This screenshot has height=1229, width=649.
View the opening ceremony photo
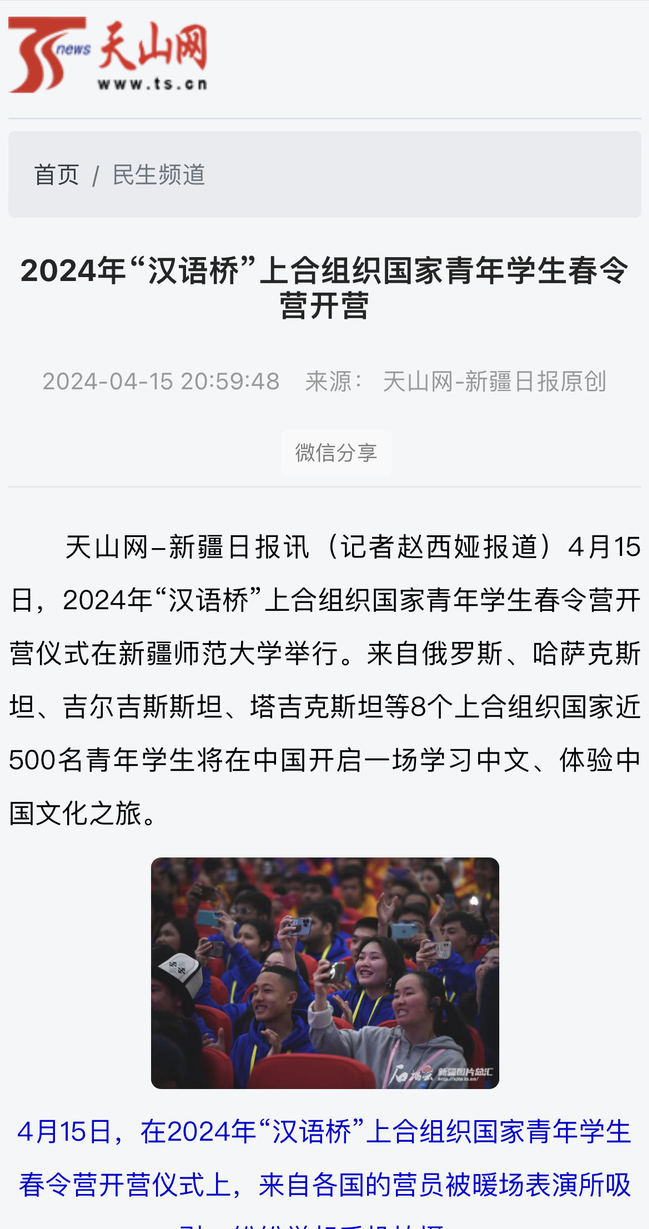tap(324, 972)
